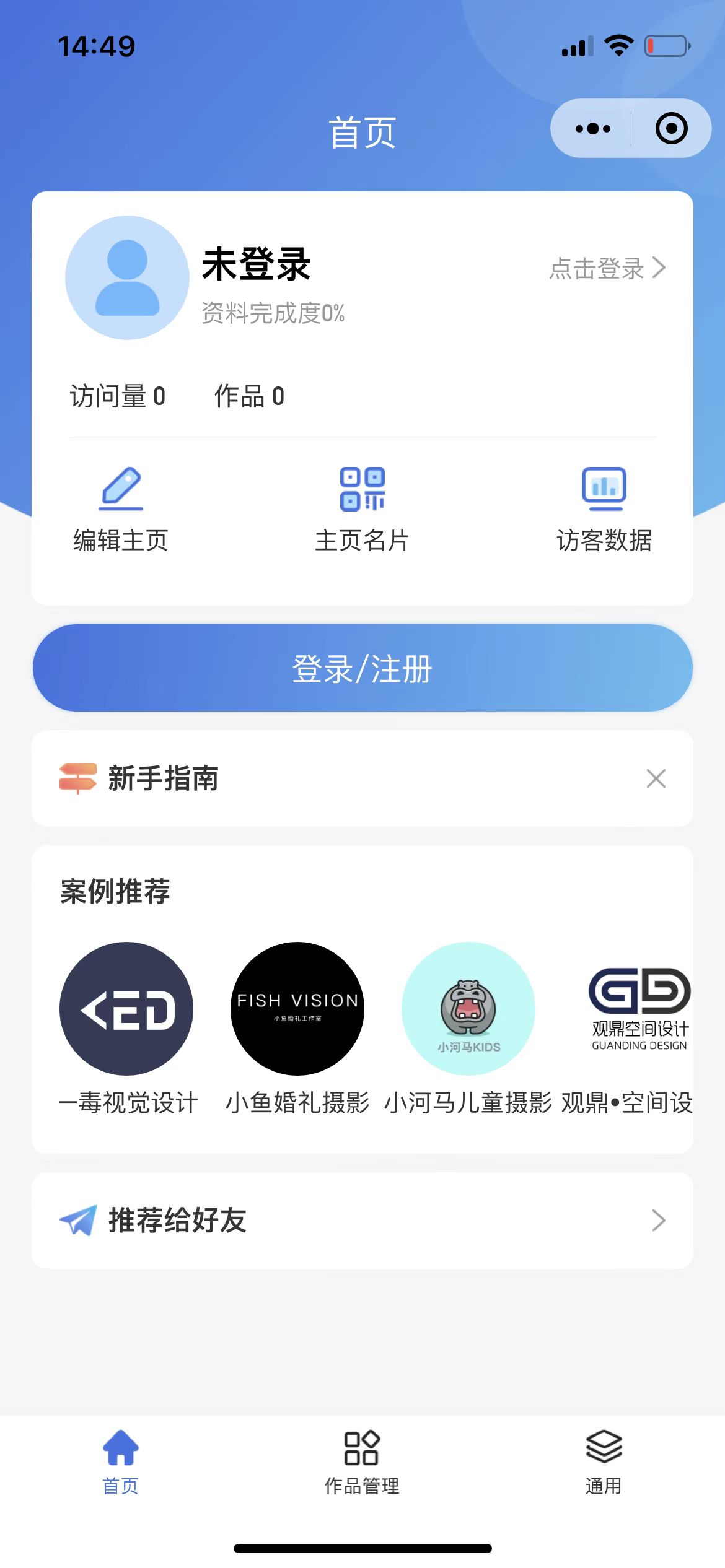Open the 一毒视觉设计 case
The height and width of the screenshot is (1568, 725).
tap(126, 1009)
